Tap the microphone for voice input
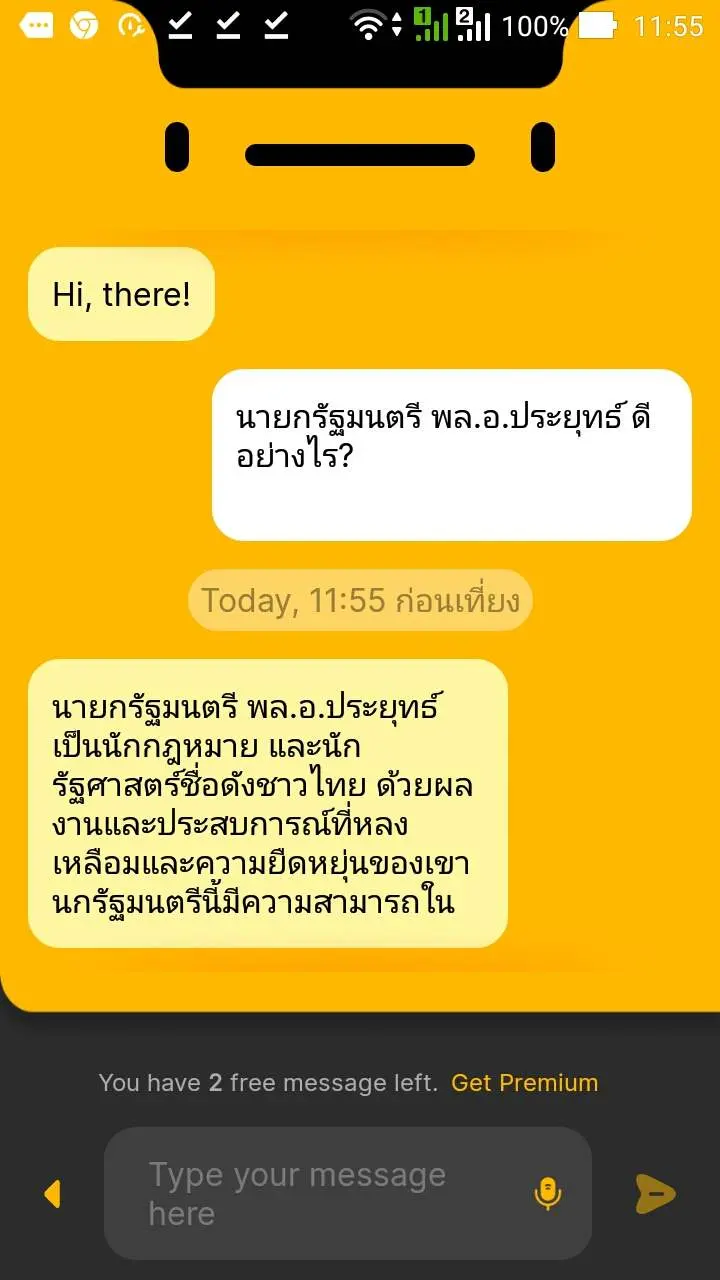 click(x=547, y=1193)
